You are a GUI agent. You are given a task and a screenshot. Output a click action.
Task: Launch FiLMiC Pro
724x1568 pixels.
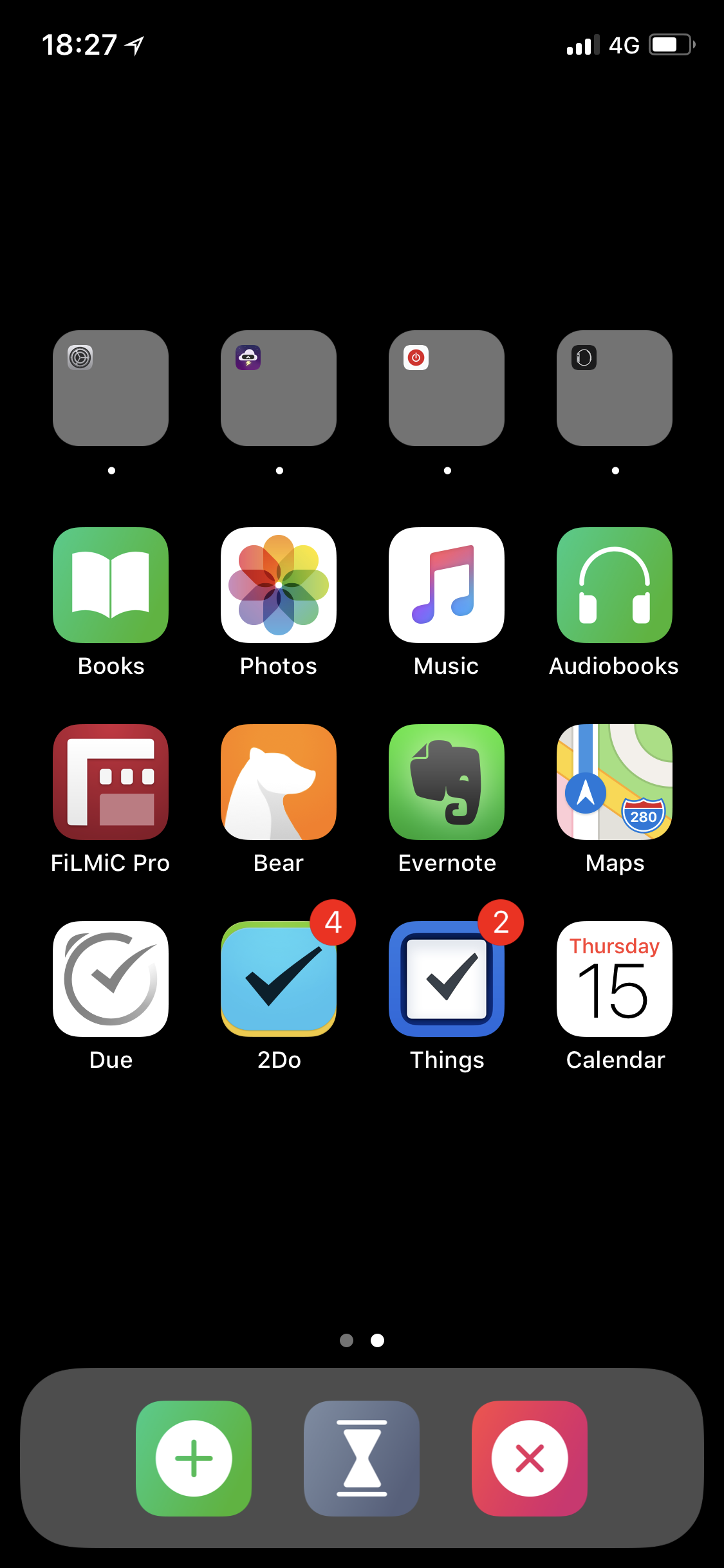tap(111, 782)
